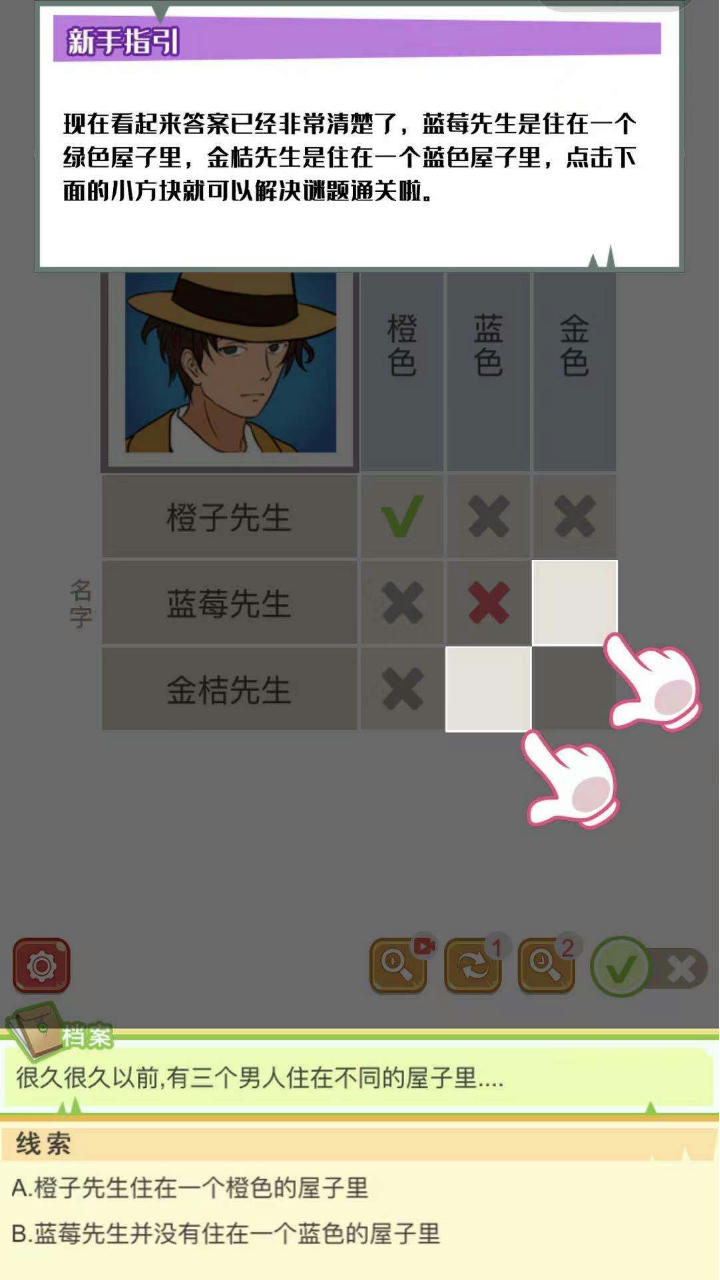Tap the green check cell for 橙子先生 under 橙色
Viewport: 720px width, 1280px height.
[402, 517]
